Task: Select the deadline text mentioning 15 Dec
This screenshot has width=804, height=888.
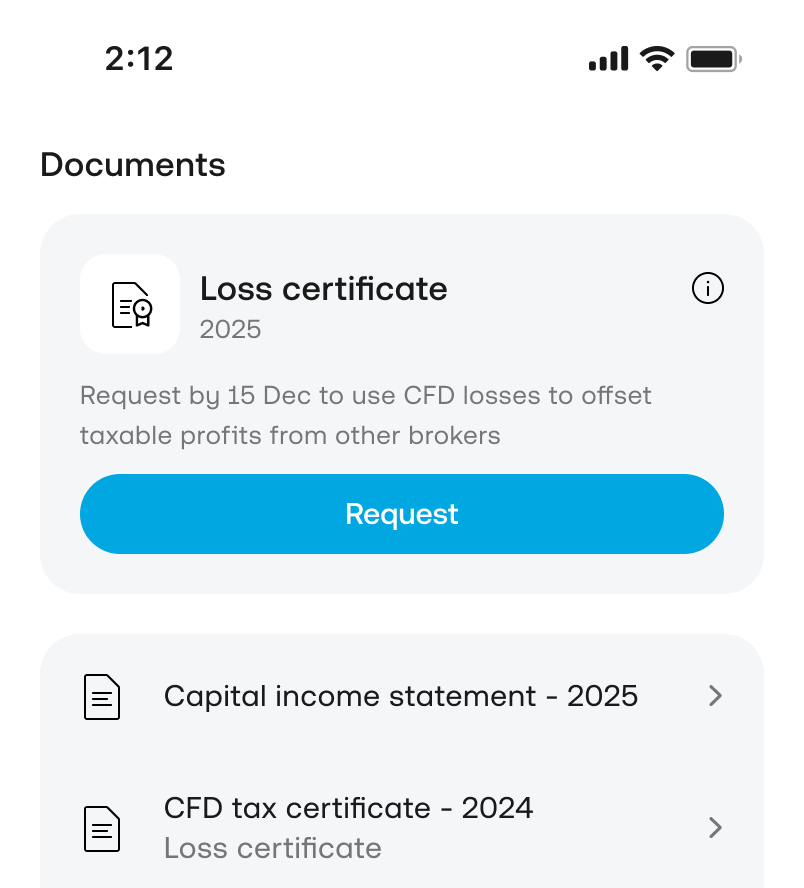Action: pos(366,415)
